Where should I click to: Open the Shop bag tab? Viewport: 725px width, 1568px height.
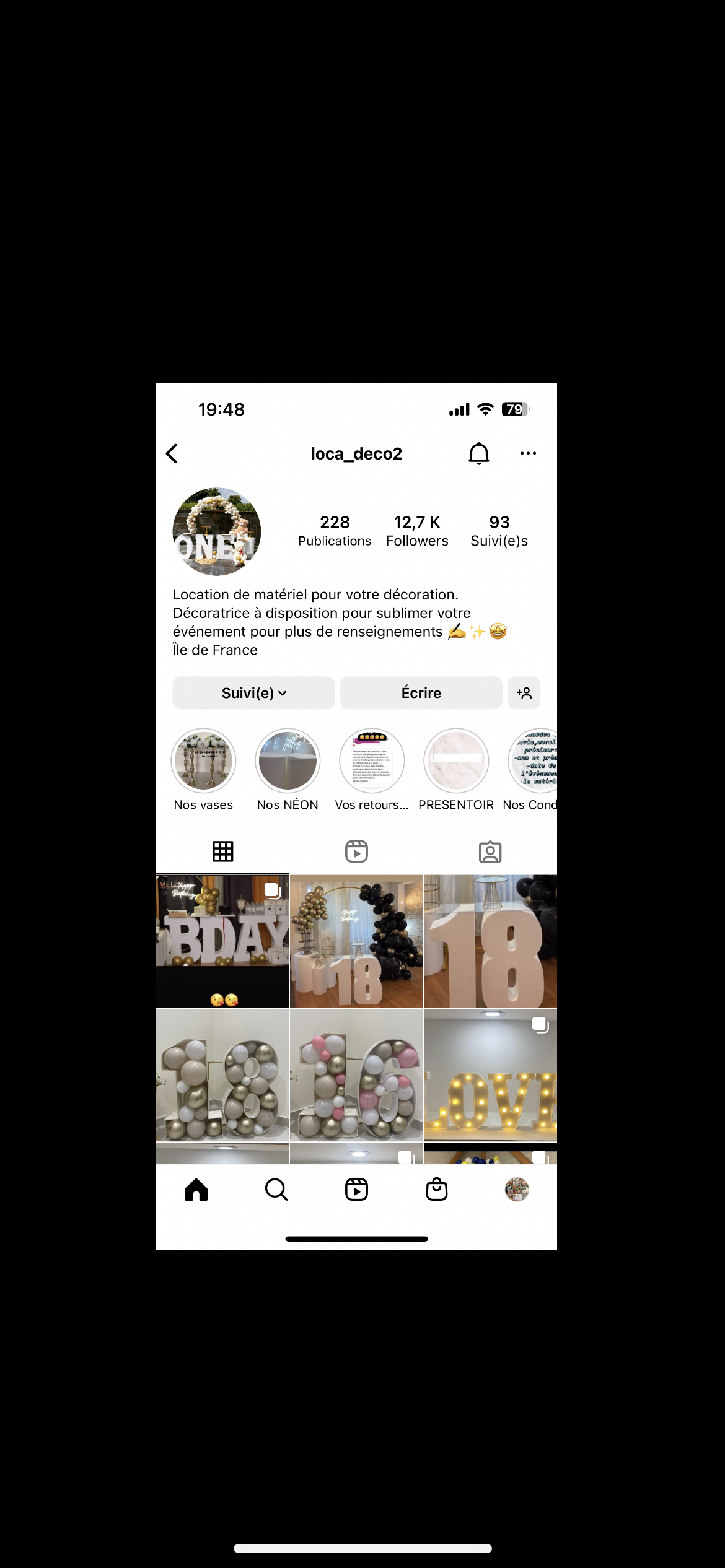437,1190
